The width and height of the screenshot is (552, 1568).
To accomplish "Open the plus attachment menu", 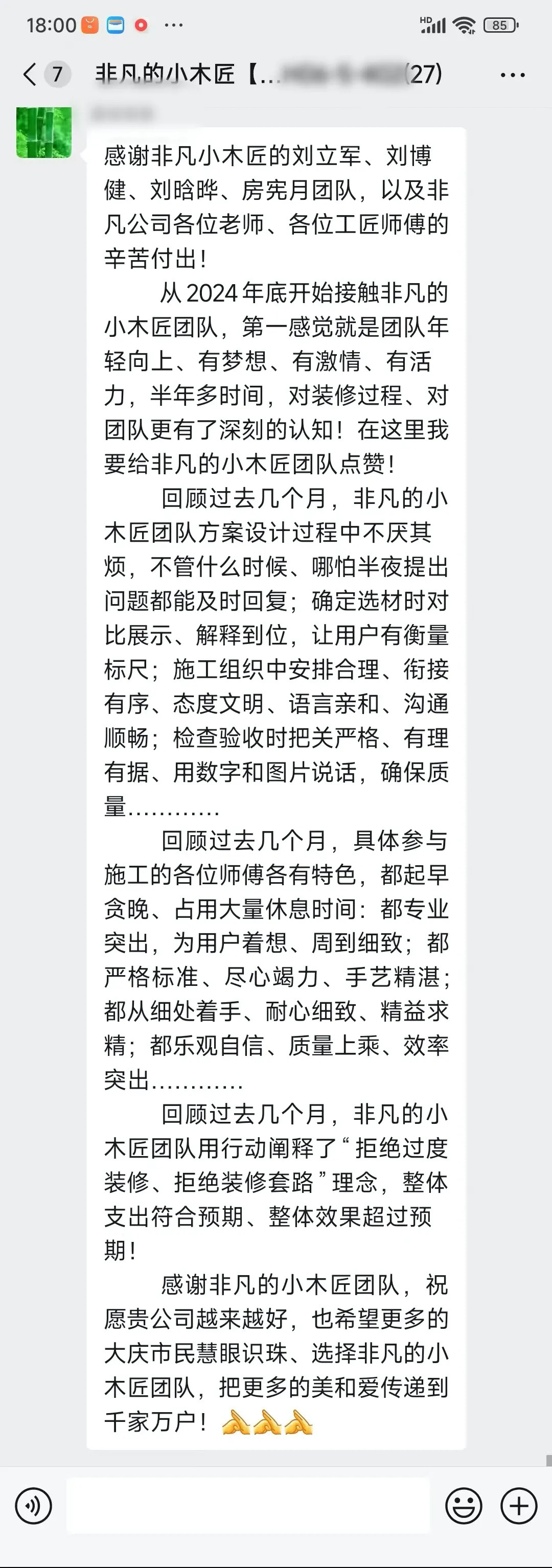I will pos(519,1506).
